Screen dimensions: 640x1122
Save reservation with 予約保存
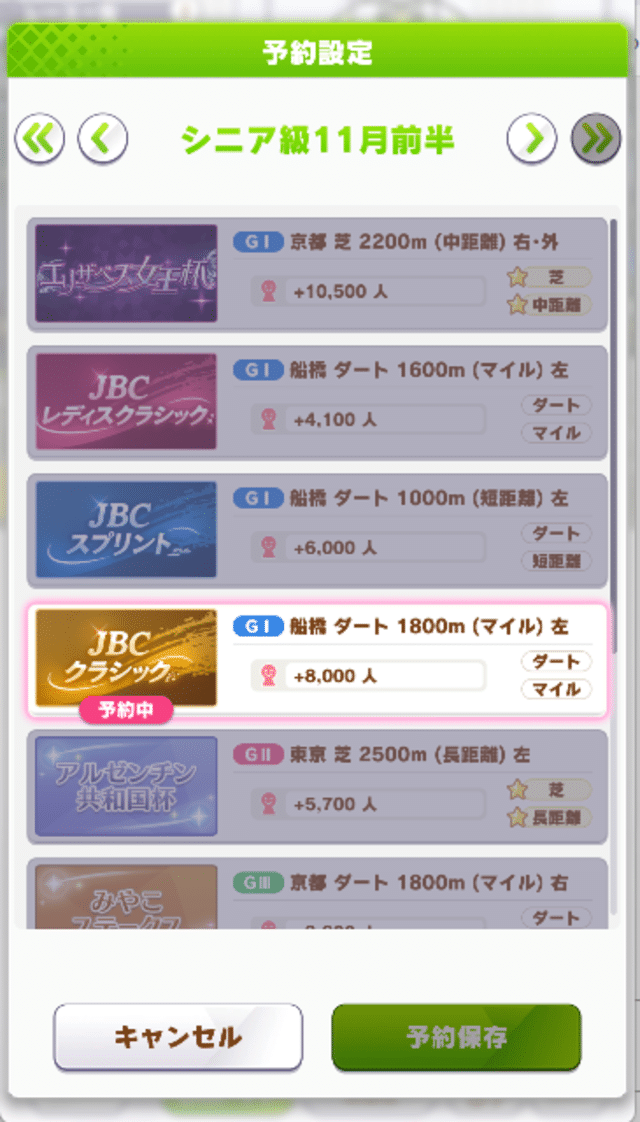(456, 1037)
